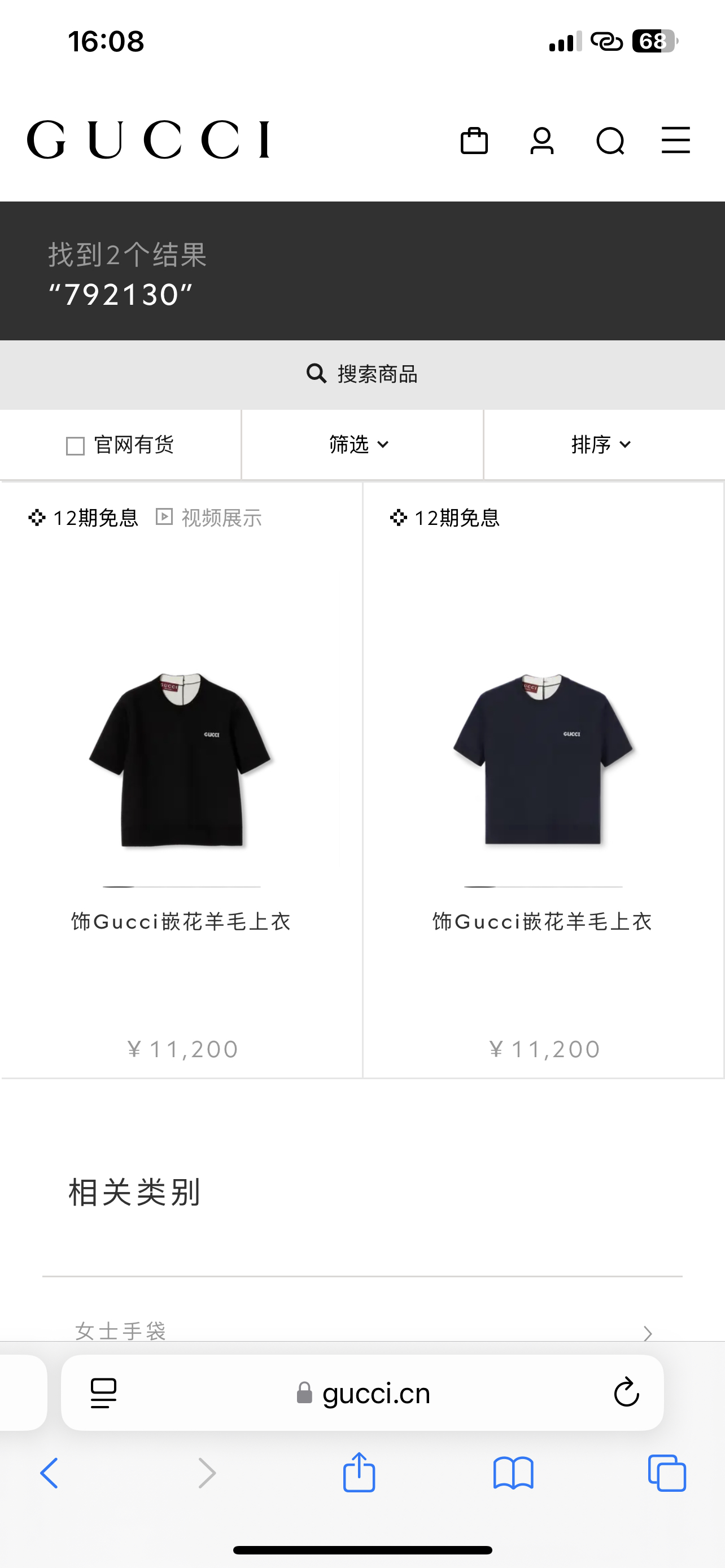725x1568 pixels.
Task: Go back to the previous page
Action: (x=49, y=1474)
